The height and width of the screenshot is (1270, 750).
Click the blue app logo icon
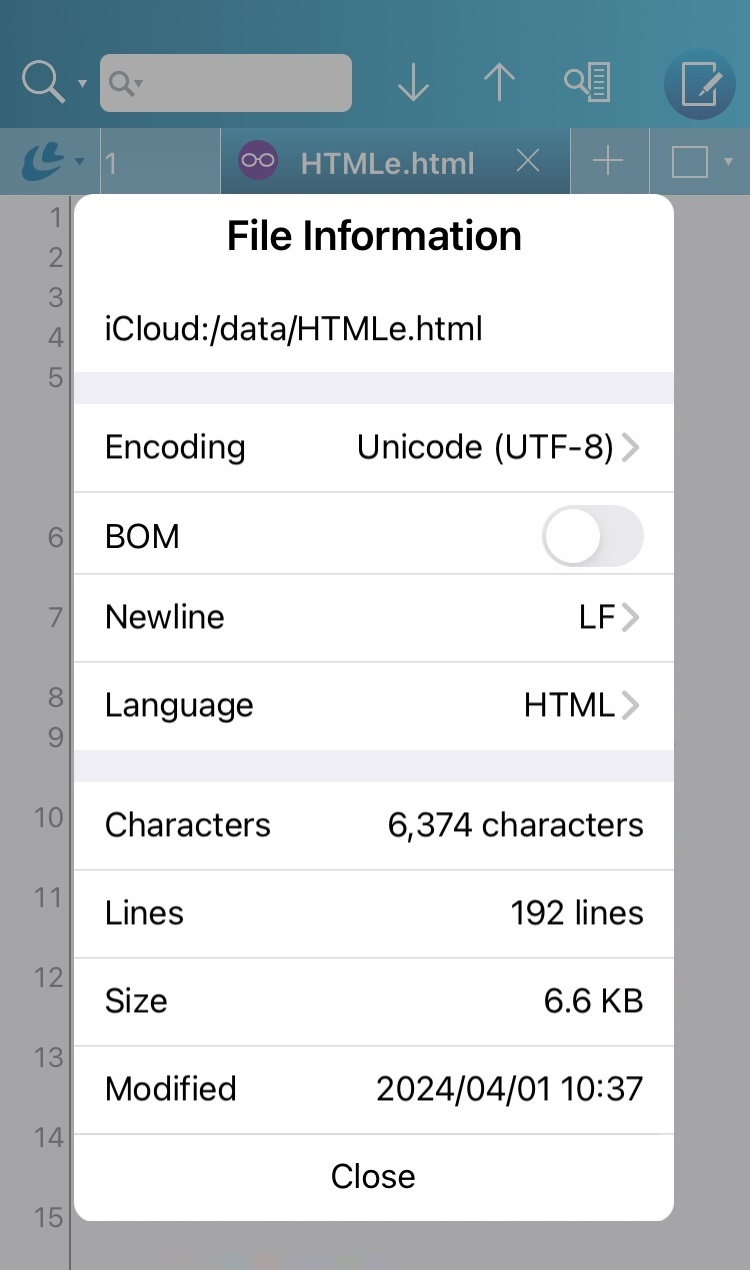click(42, 160)
